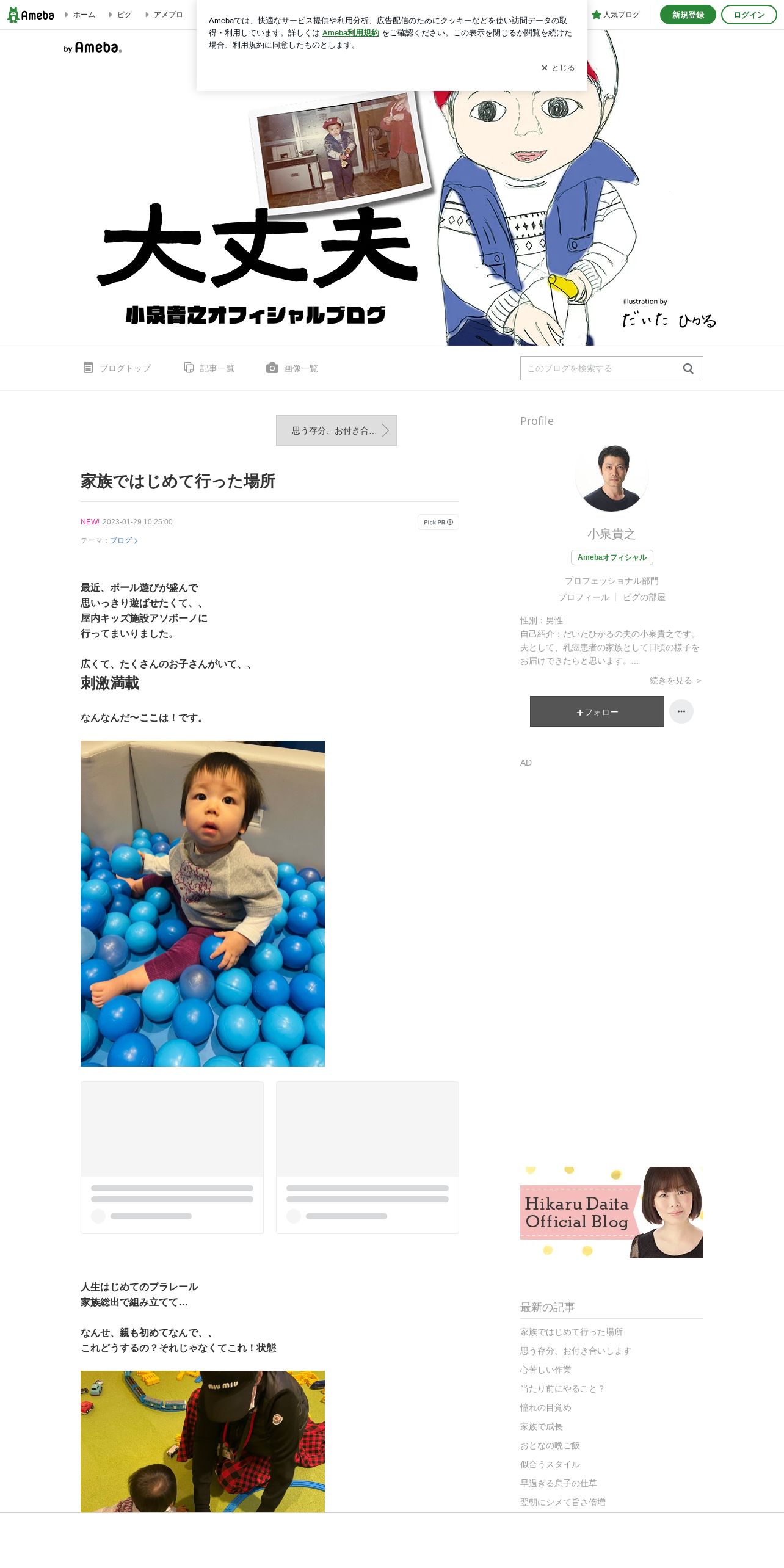
Task: Open 記事一覧 article list
Action: point(209,368)
